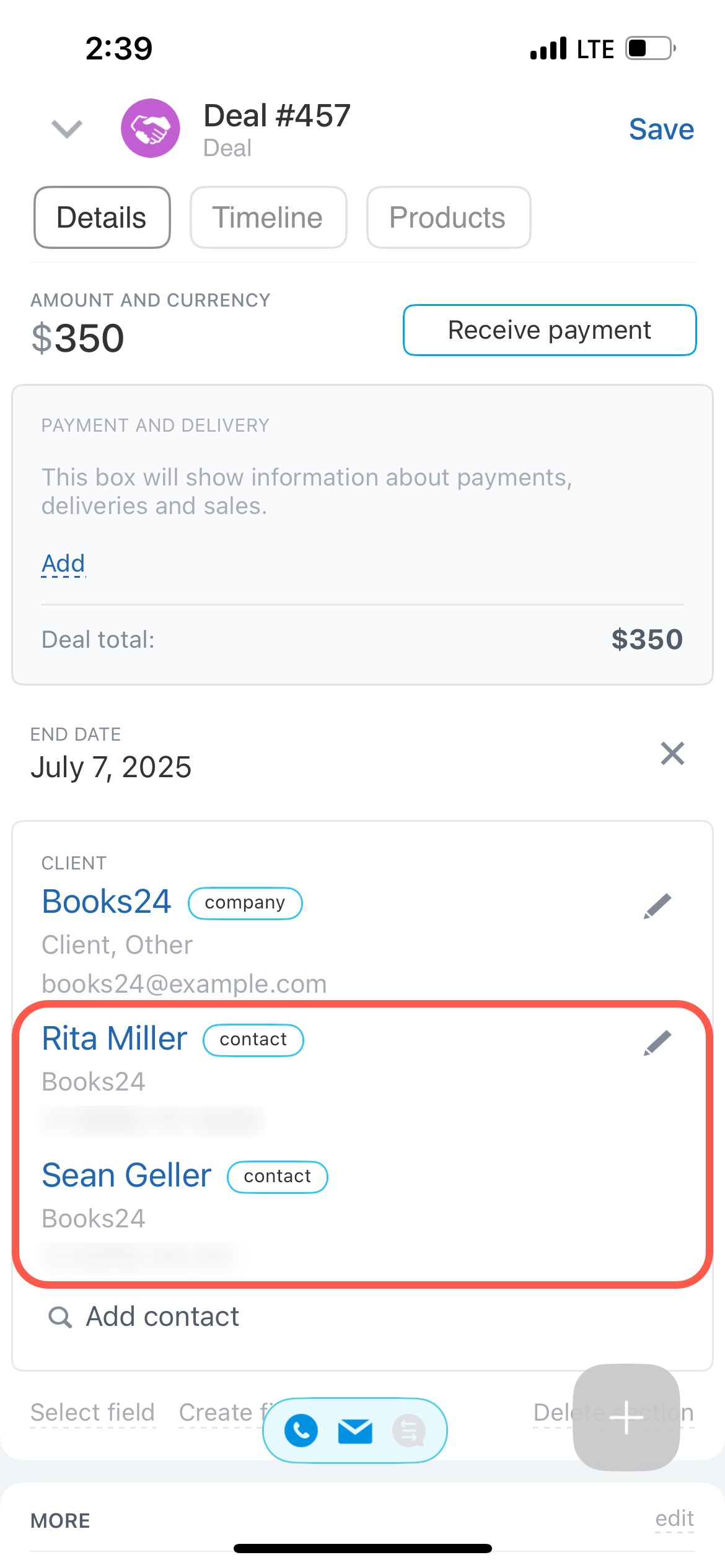Screen dimensions: 725x1568
Task: Save the deal changes
Action: 661,129
